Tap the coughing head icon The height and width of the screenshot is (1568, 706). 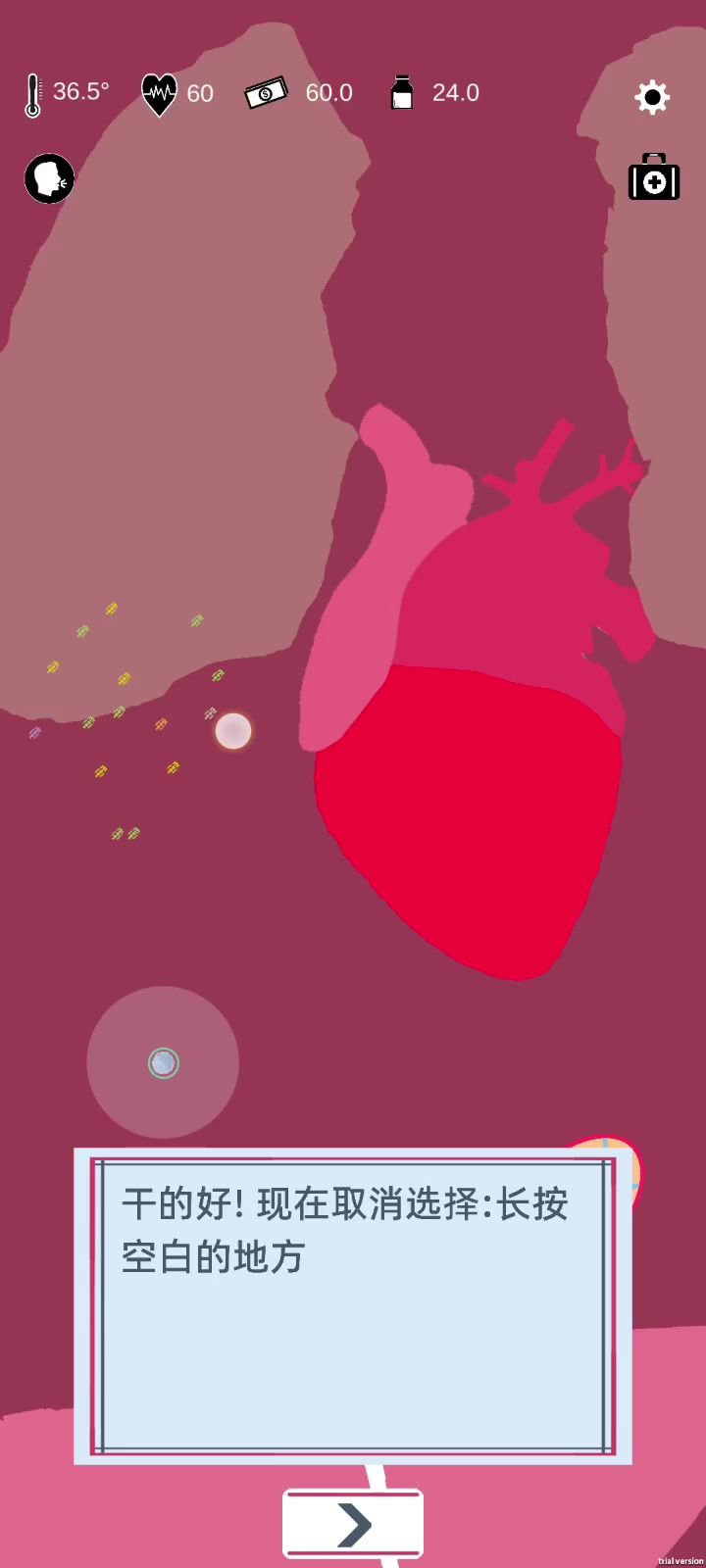pyautogui.click(x=50, y=179)
